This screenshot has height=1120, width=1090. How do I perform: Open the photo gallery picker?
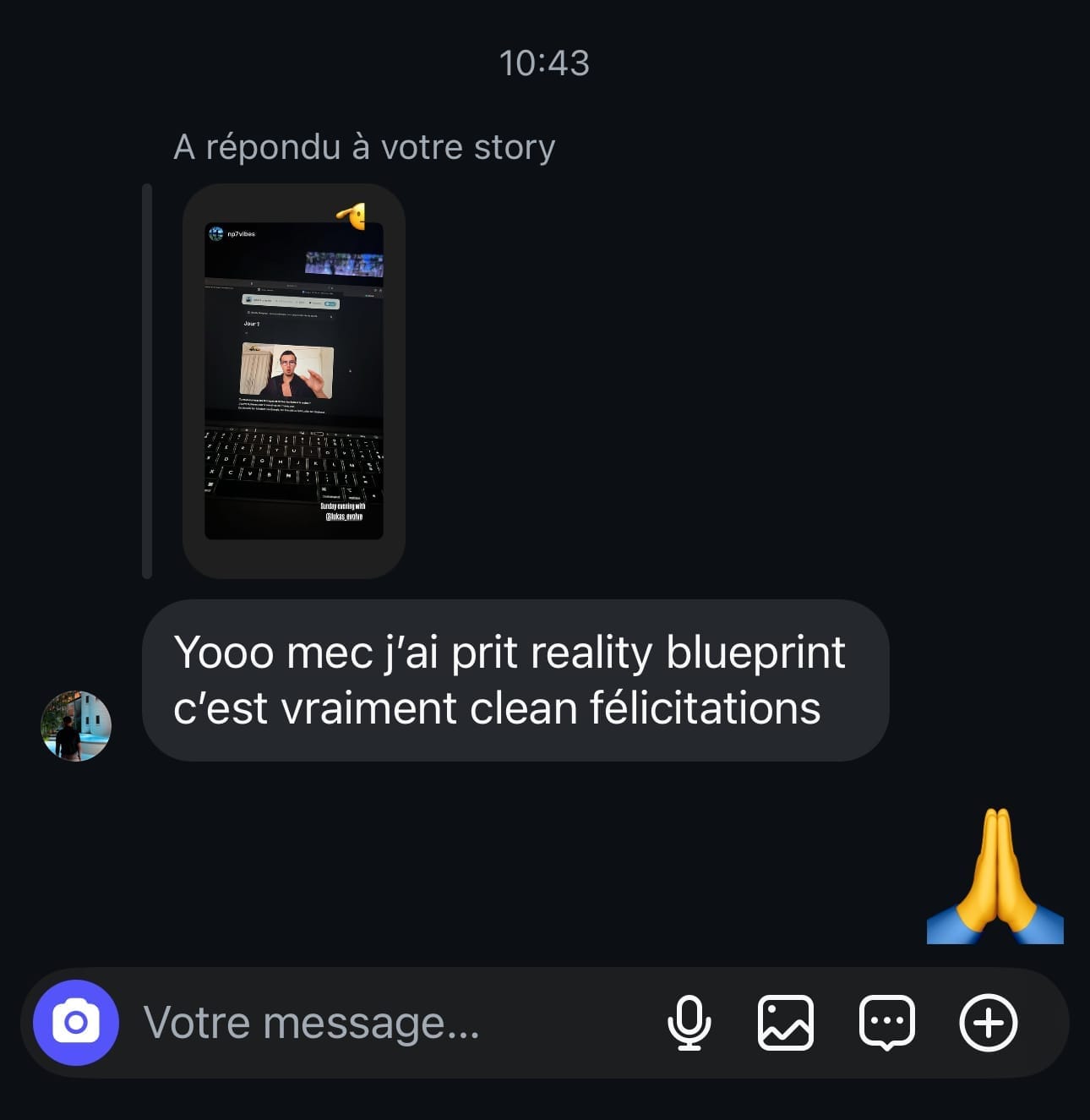[x=786, y=1023]
